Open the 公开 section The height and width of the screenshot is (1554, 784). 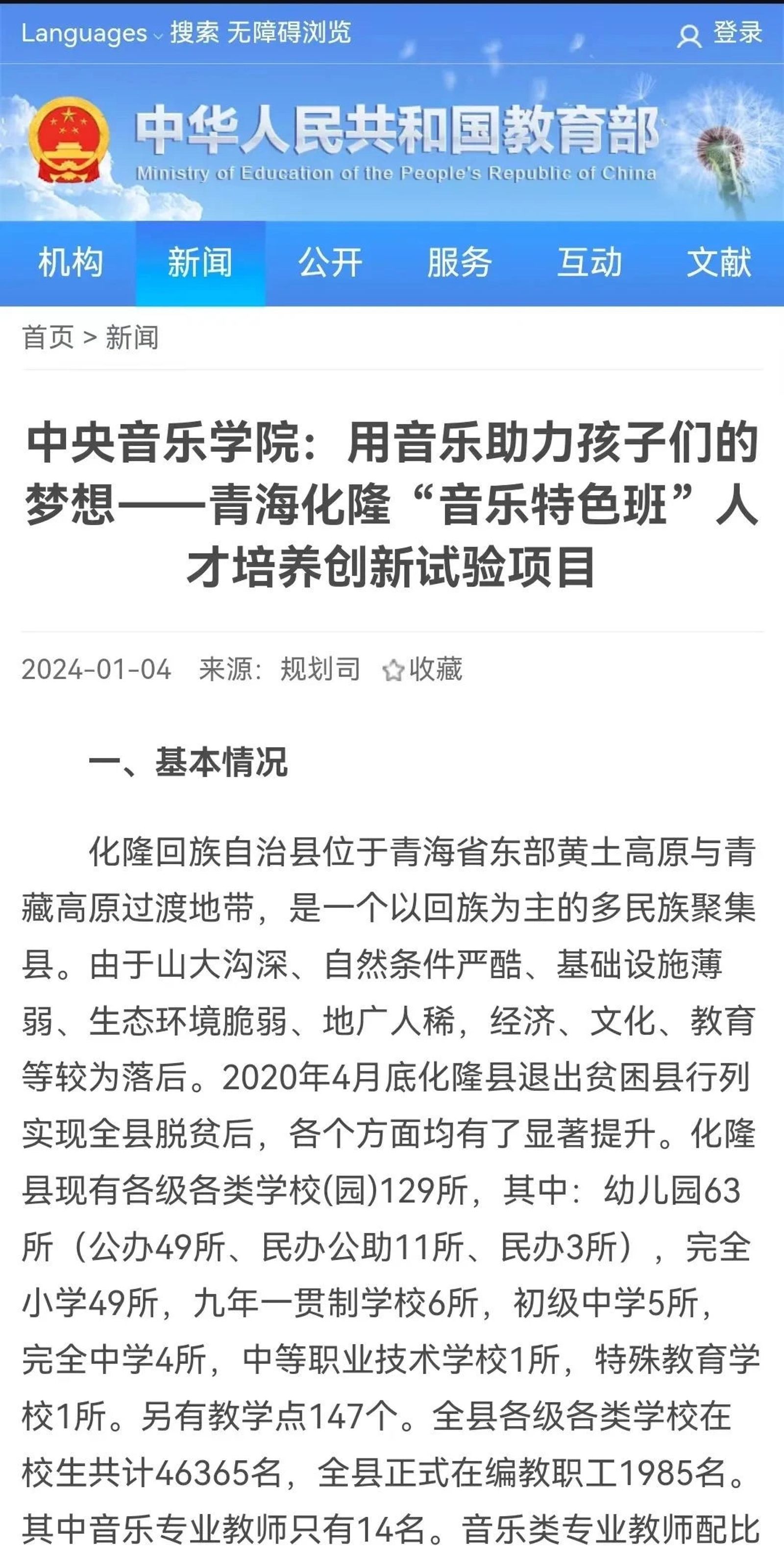(x=330, y=263)
